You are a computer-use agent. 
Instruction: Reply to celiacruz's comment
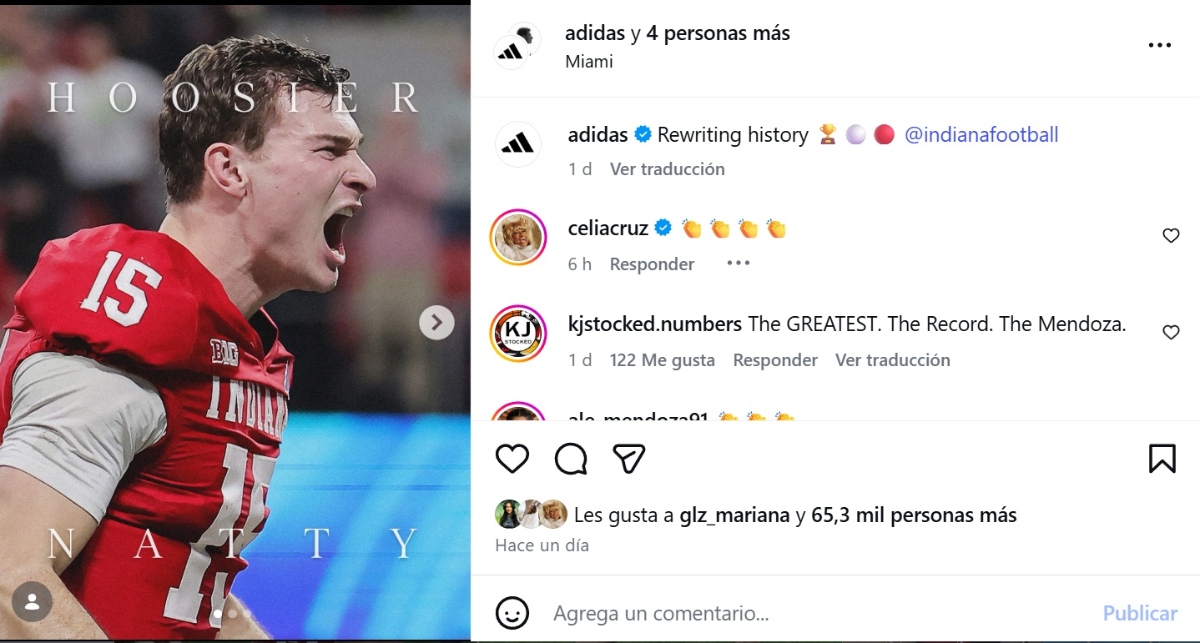tap(652, 264)
